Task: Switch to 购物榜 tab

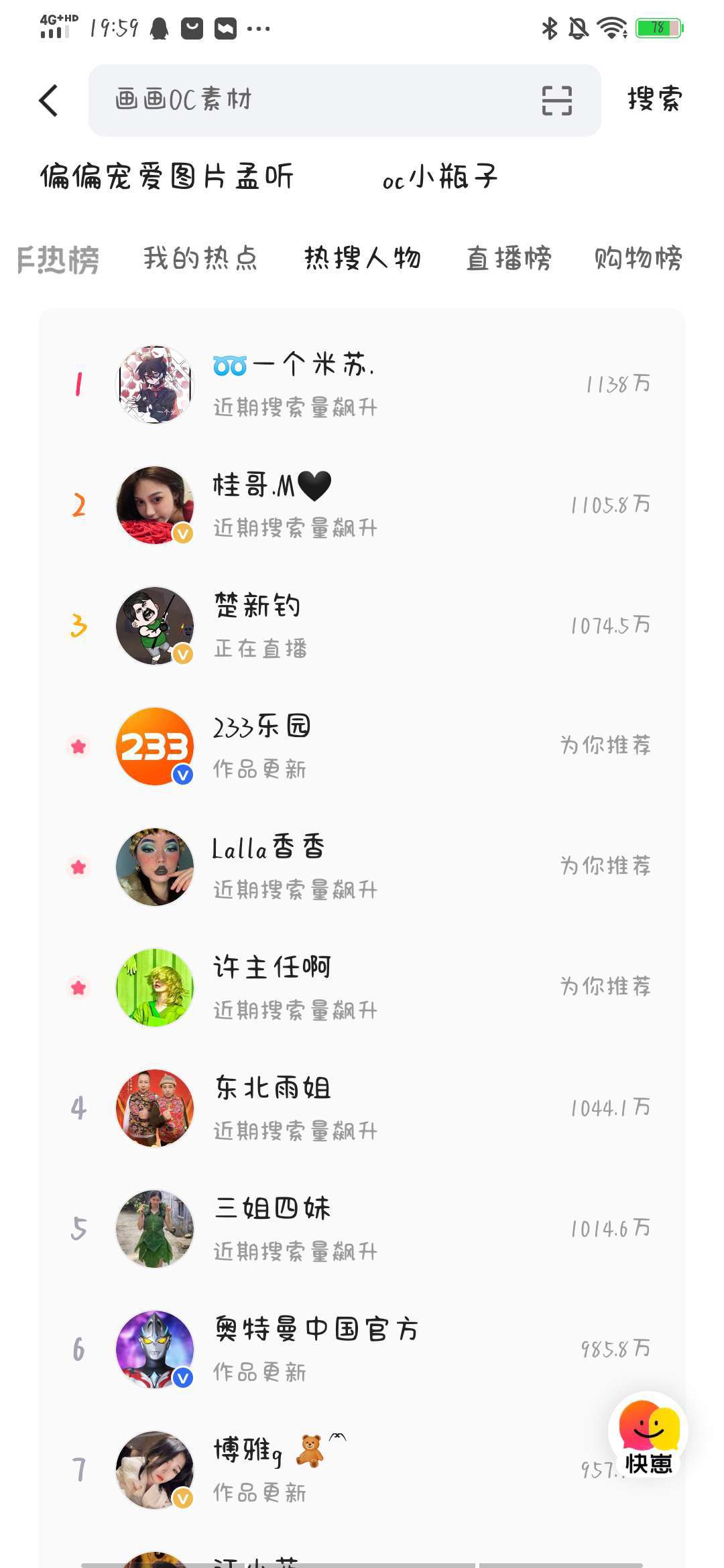Action: (x=638, y=259)
